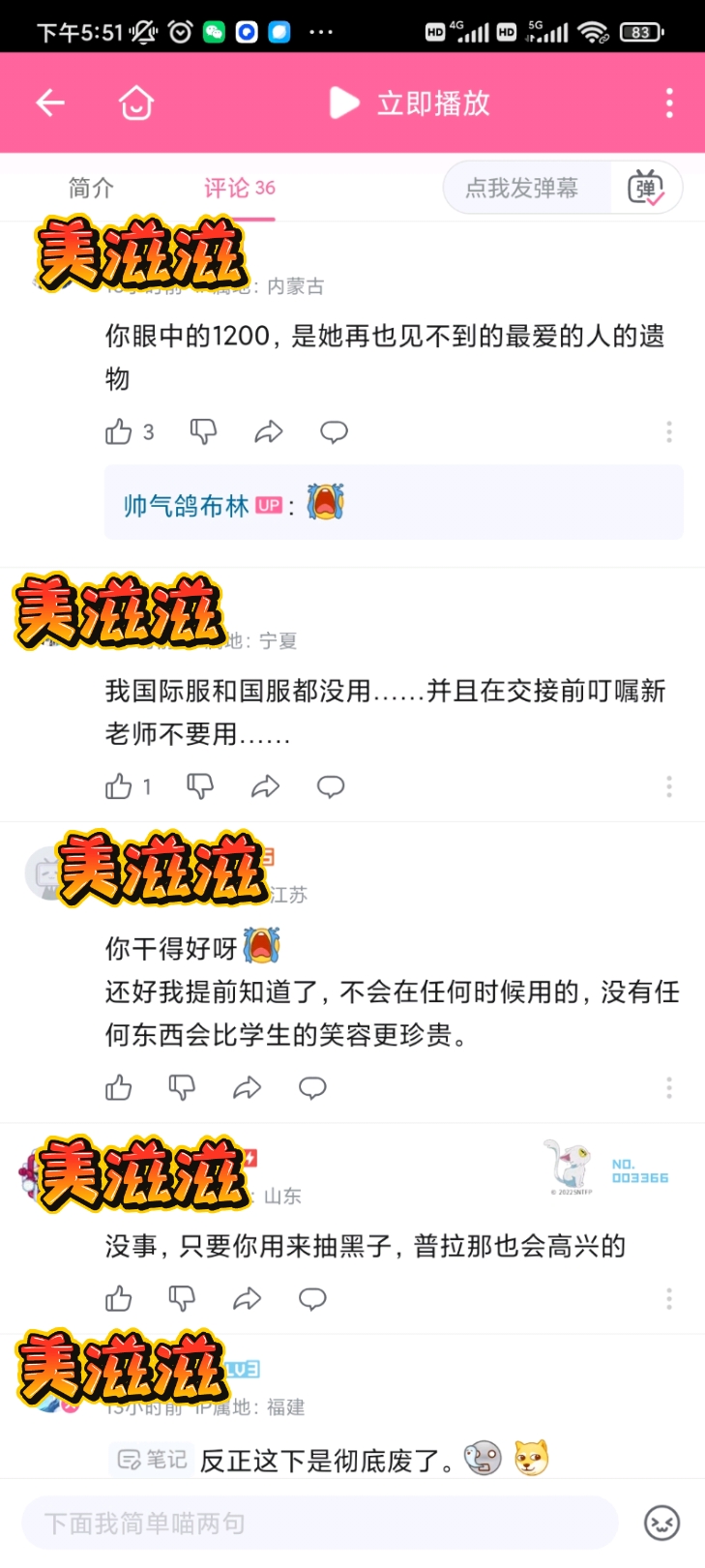705x1568 pixels.
Task: Go back using the top arrow
Action: click(50, 103)
